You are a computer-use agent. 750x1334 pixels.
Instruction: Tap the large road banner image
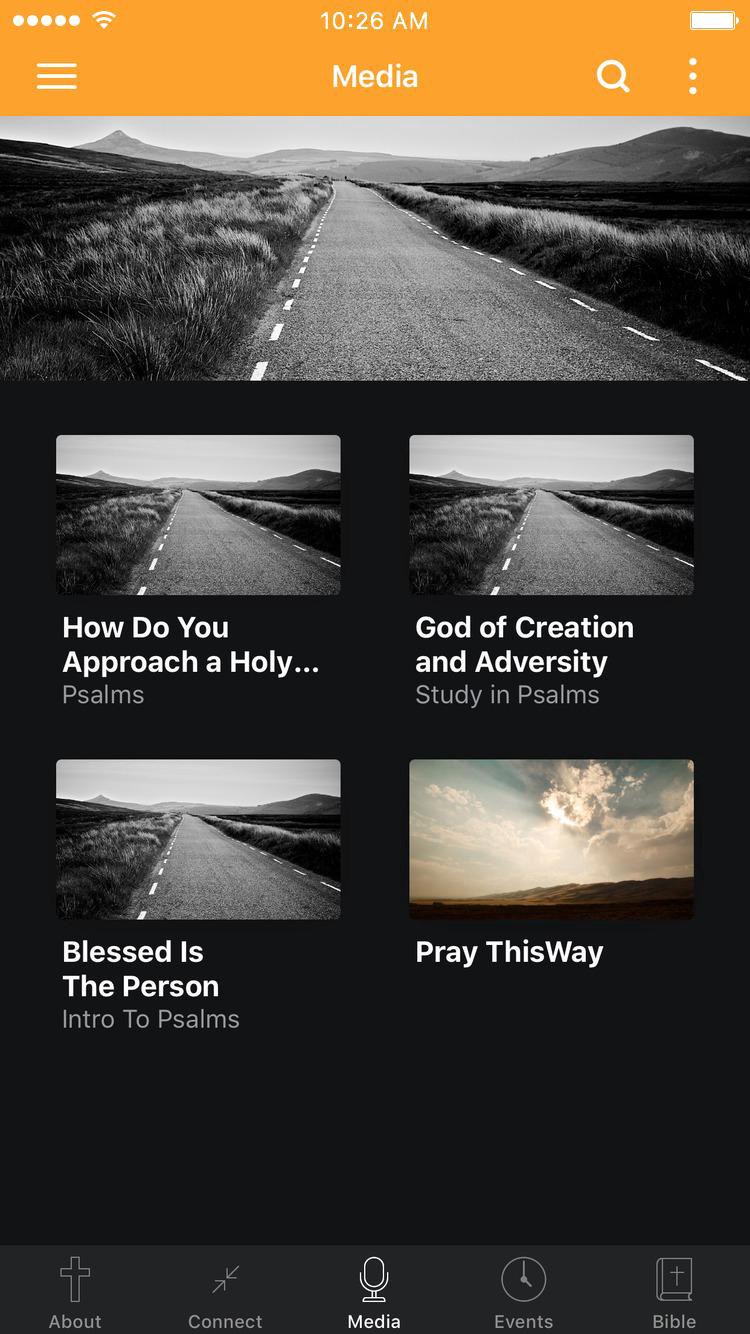(x=375, y=248)
